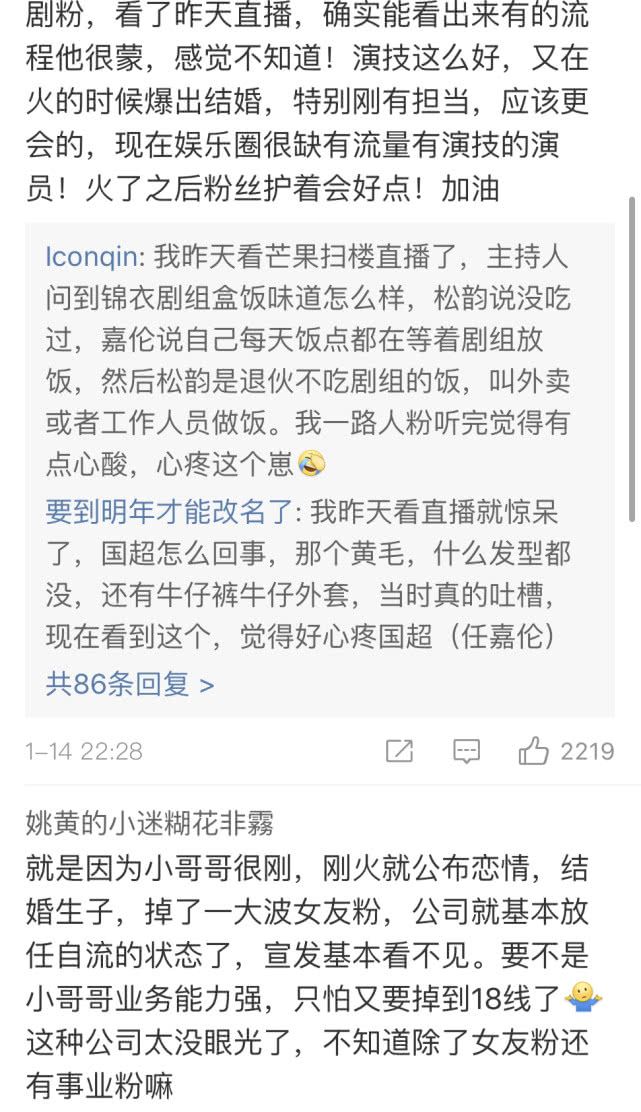
Task: Reply to the comment with 2219 likes
Action: (466, 751)
